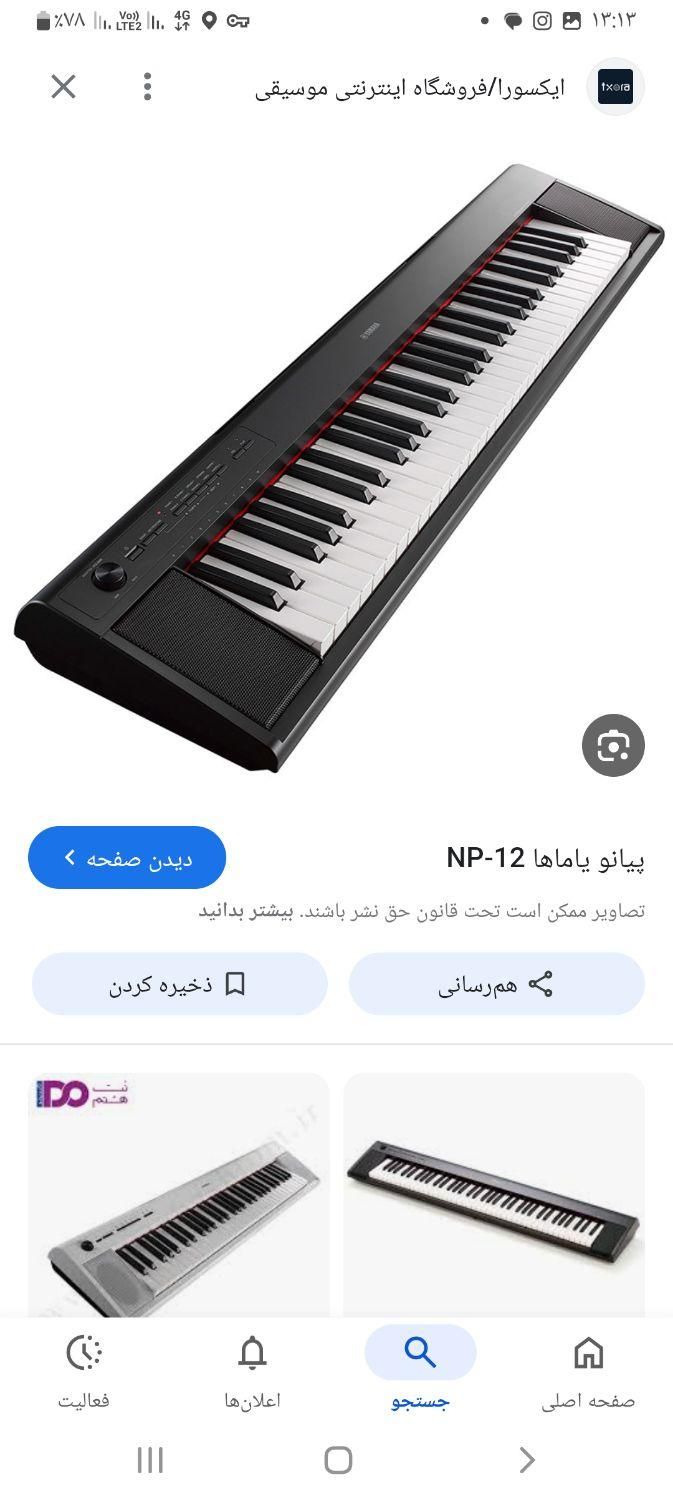Go to the system home screen
Image resolution: width=673 pixels, height=1500 pixels.
click(338, 1460)
